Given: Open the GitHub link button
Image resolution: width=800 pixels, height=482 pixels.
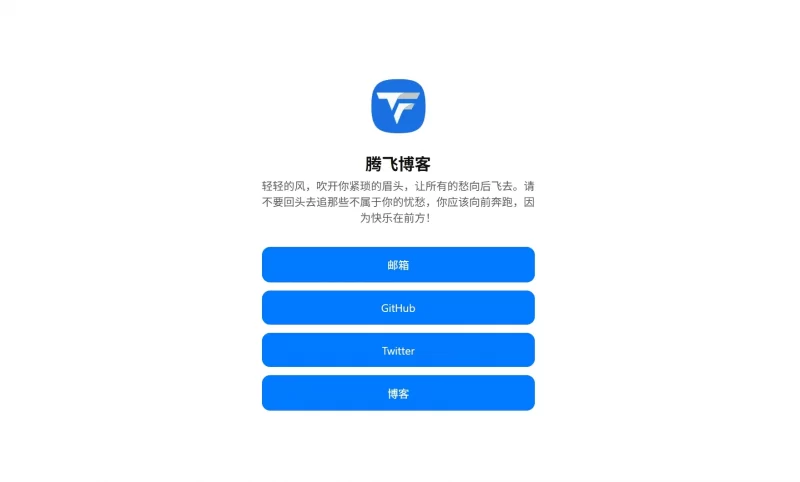Looking at the screenshot, I should pos(398,308).
